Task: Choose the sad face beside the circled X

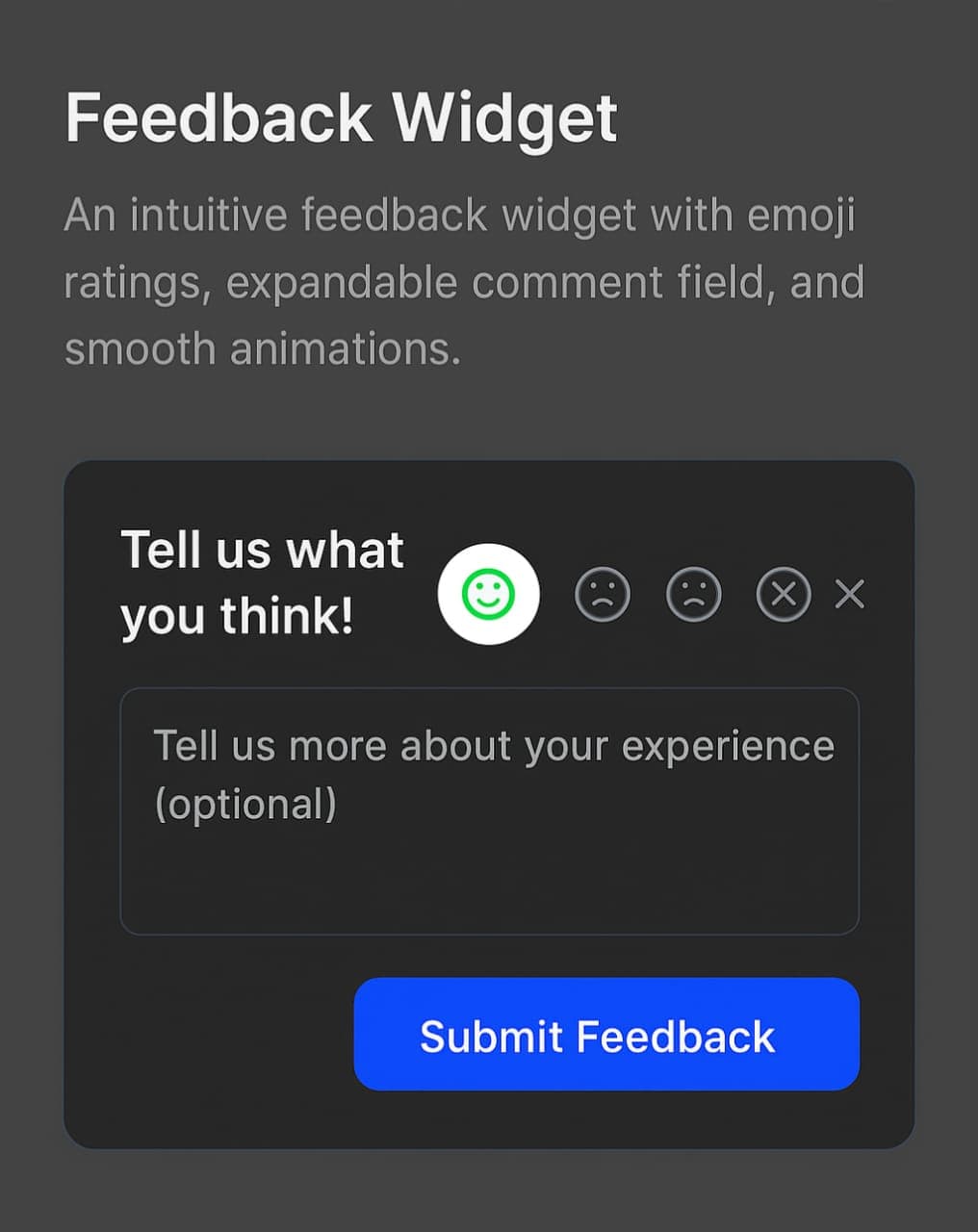Action: (x=693, y=594)
